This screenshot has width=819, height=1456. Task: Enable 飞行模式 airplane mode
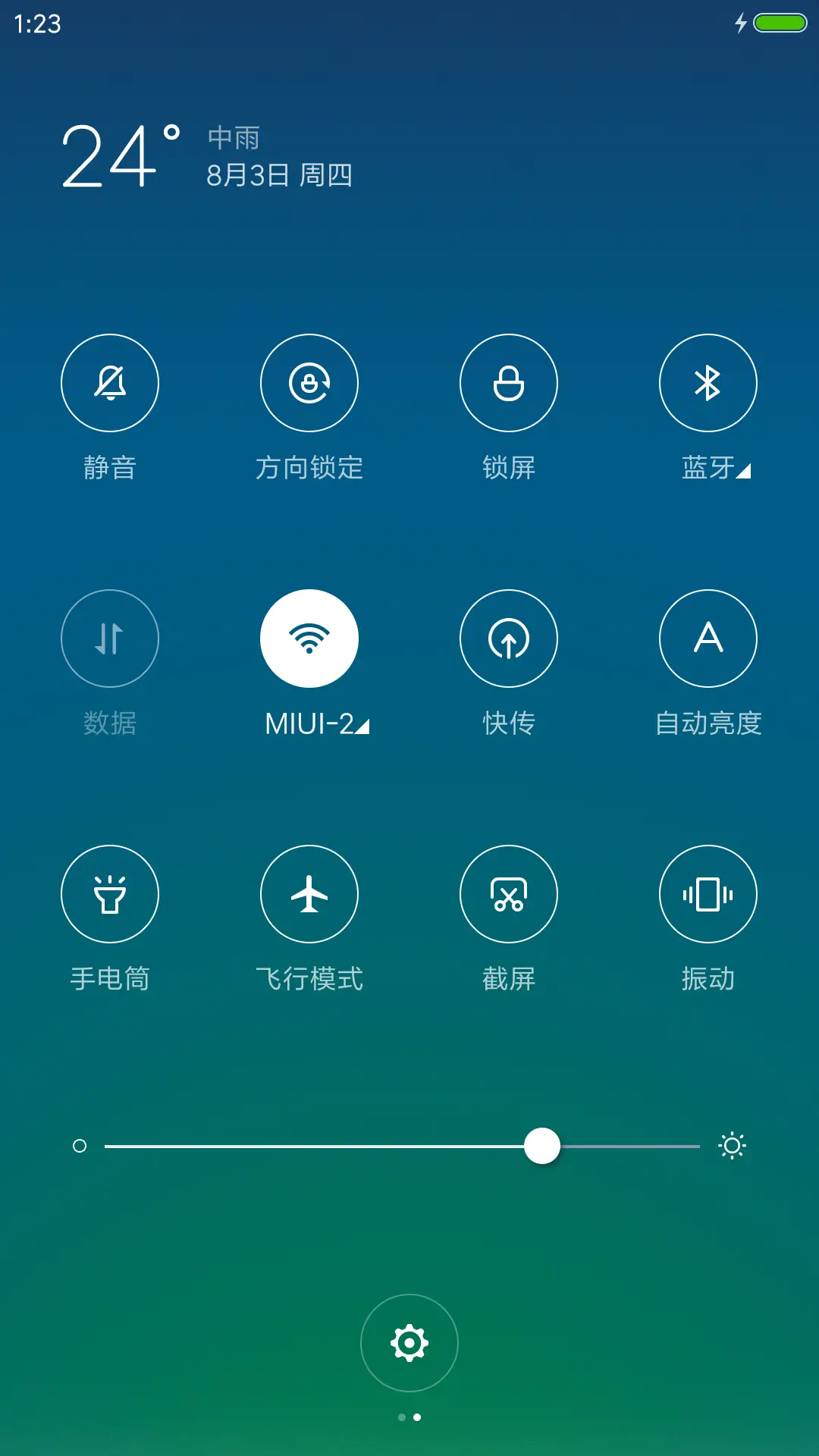309,895
